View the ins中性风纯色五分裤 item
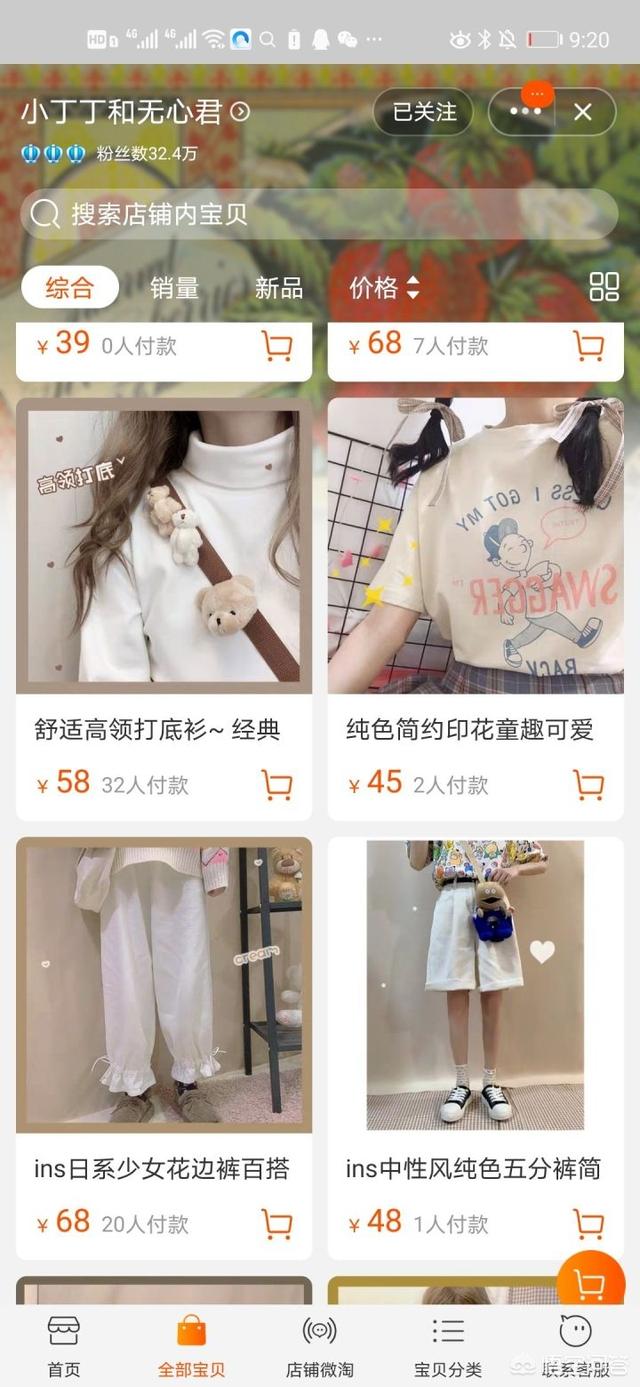The width and height of the screenshot is (640, 1387). [476, 1000]
